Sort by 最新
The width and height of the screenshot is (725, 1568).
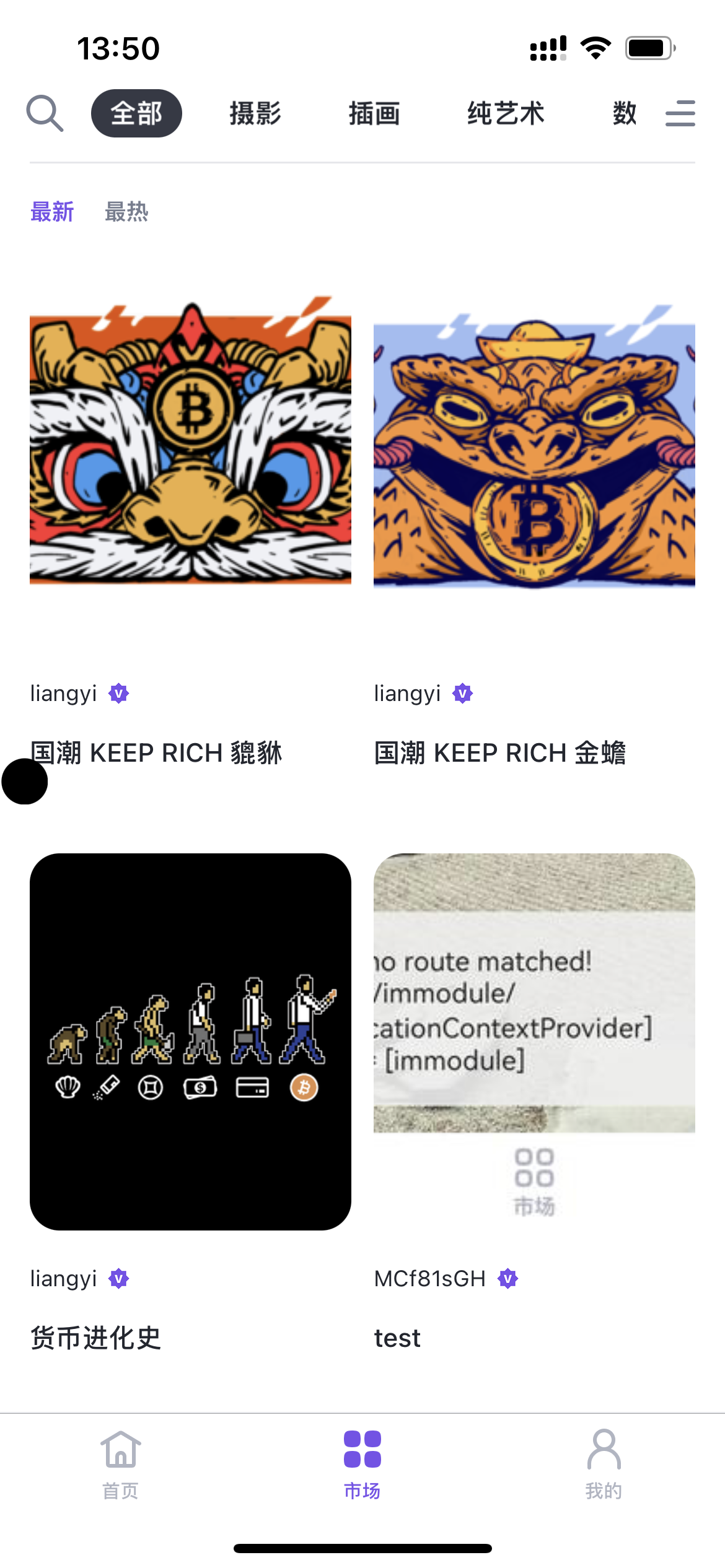(52, 212)
